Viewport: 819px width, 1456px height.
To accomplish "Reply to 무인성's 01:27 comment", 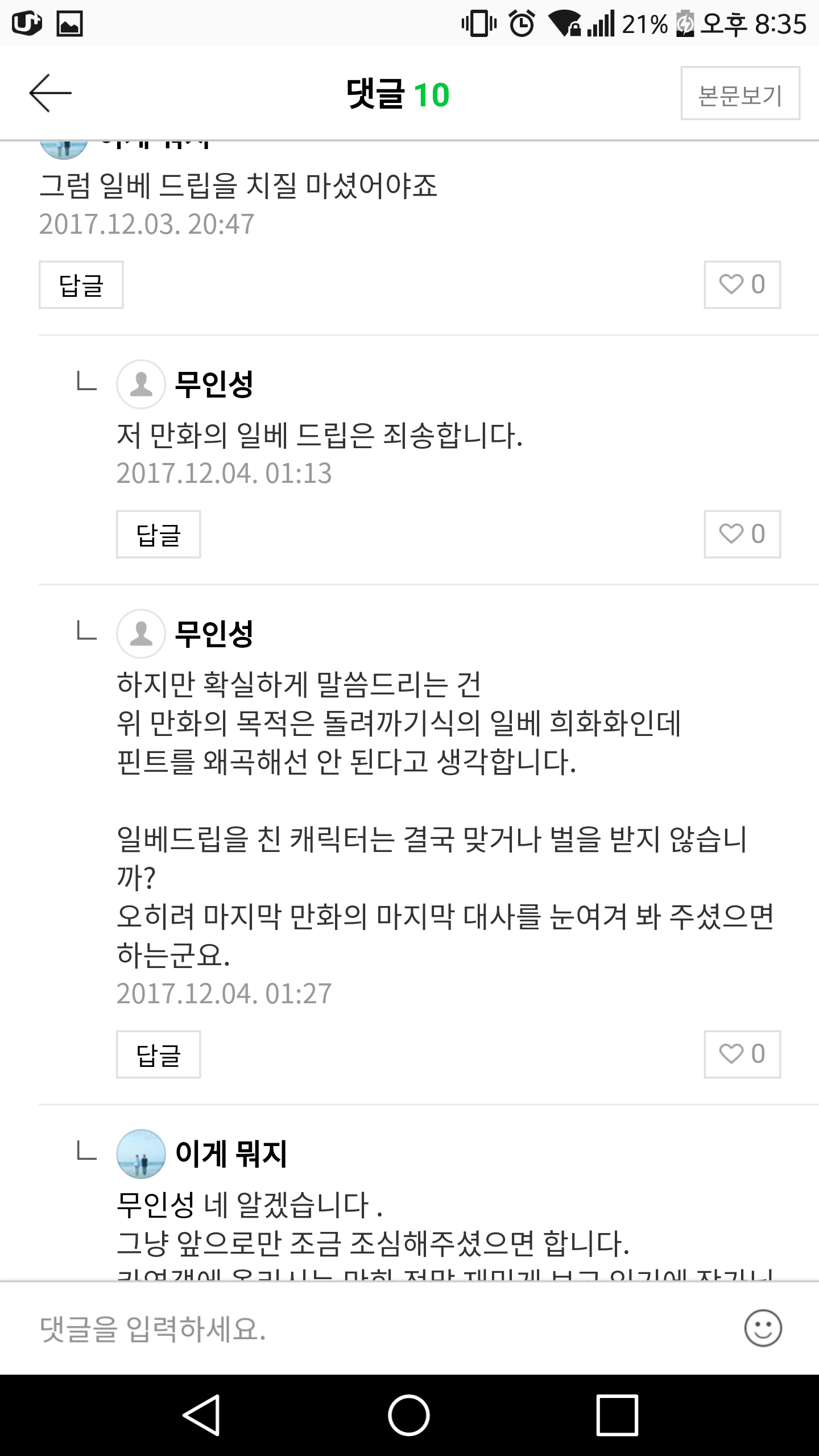I will point(158,1054).
